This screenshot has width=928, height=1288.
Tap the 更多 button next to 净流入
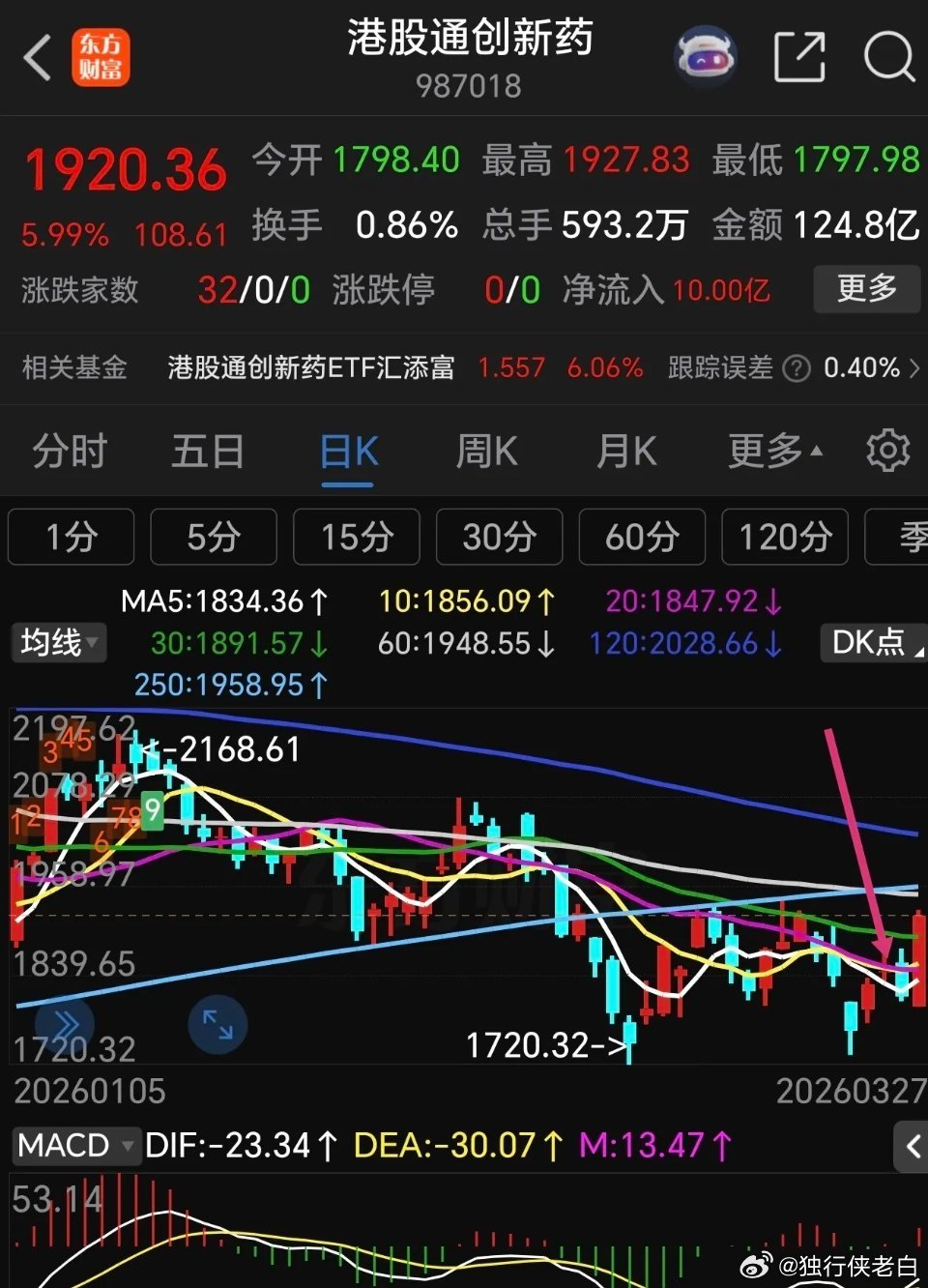pos(866,289)
